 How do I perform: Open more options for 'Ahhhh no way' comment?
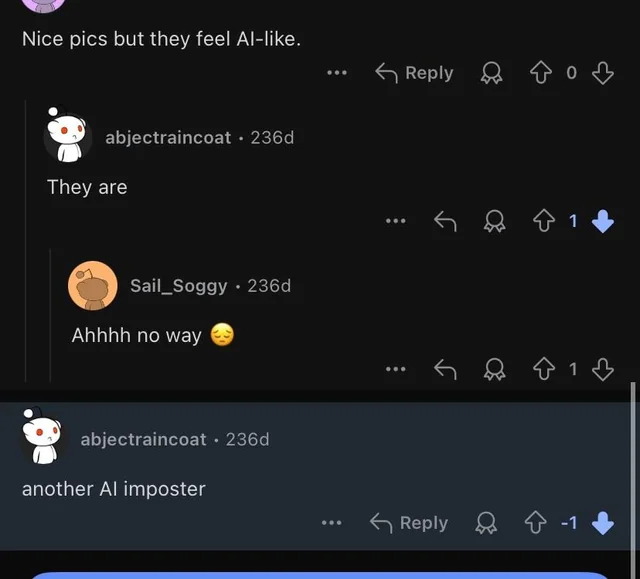coord(396,369)
